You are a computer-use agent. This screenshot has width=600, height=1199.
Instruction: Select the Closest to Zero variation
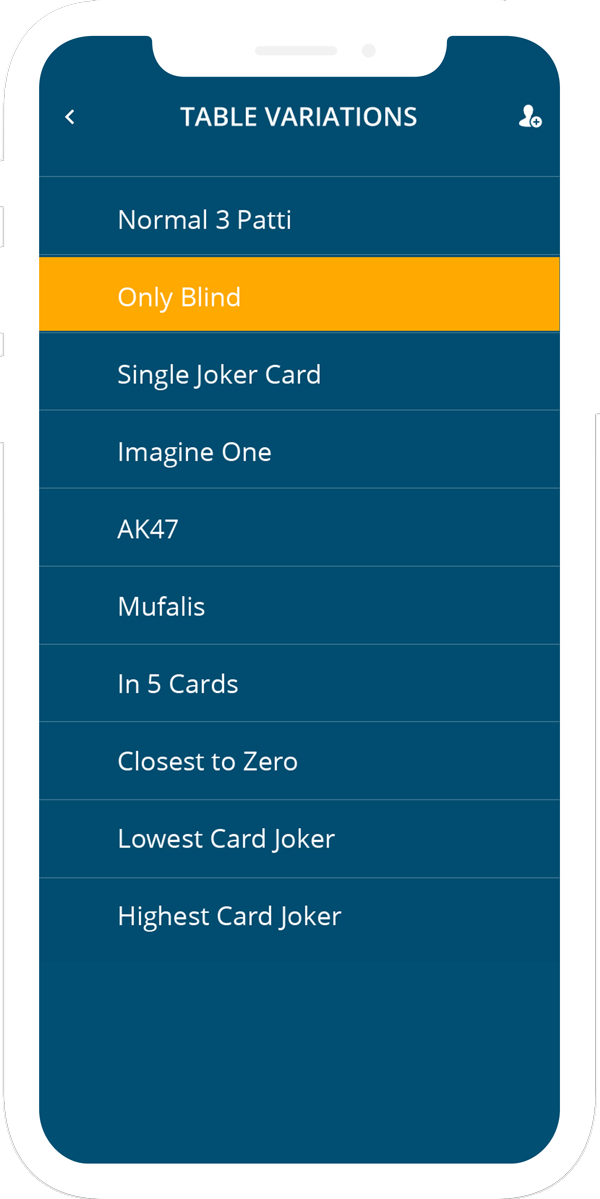point(207,762)
